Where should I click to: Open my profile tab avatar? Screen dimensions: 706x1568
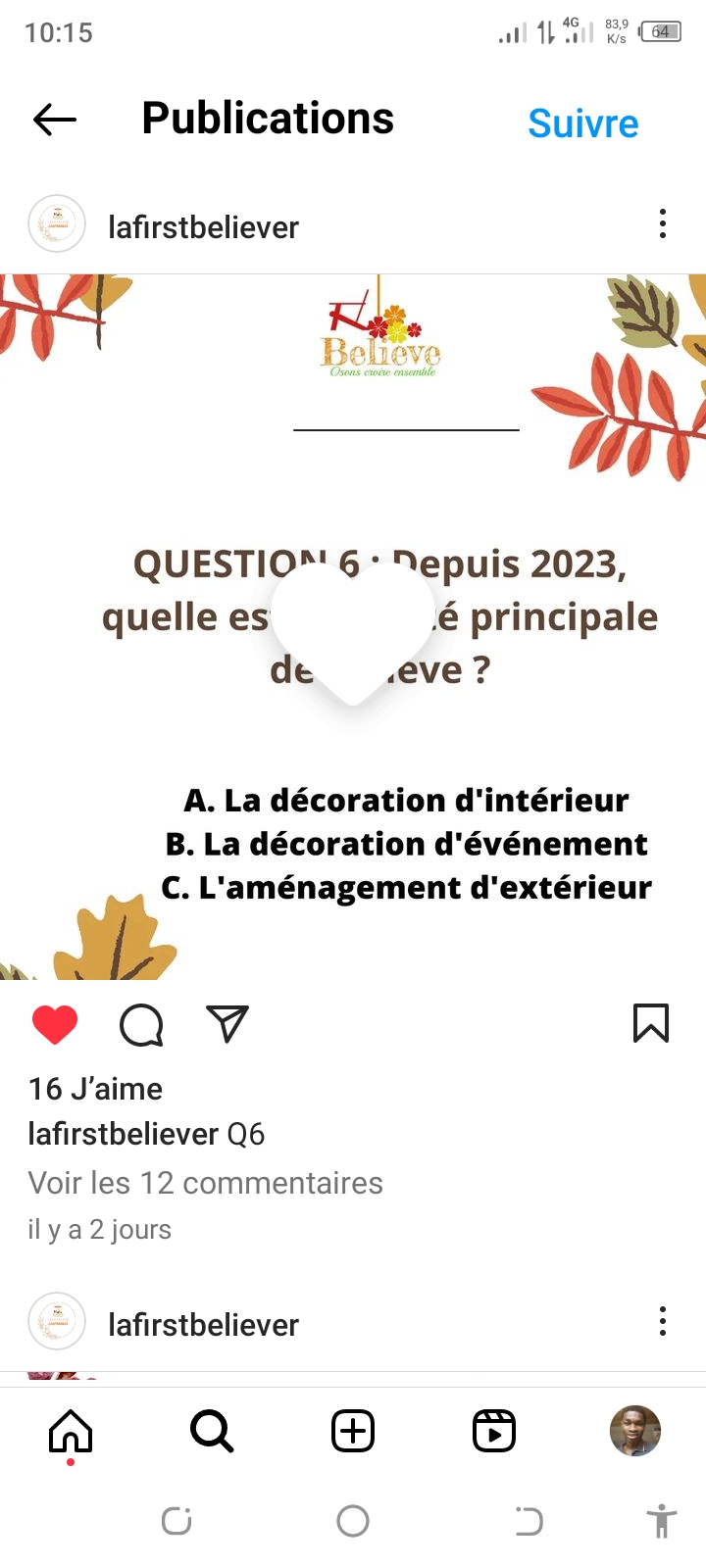click(635, 1431)
